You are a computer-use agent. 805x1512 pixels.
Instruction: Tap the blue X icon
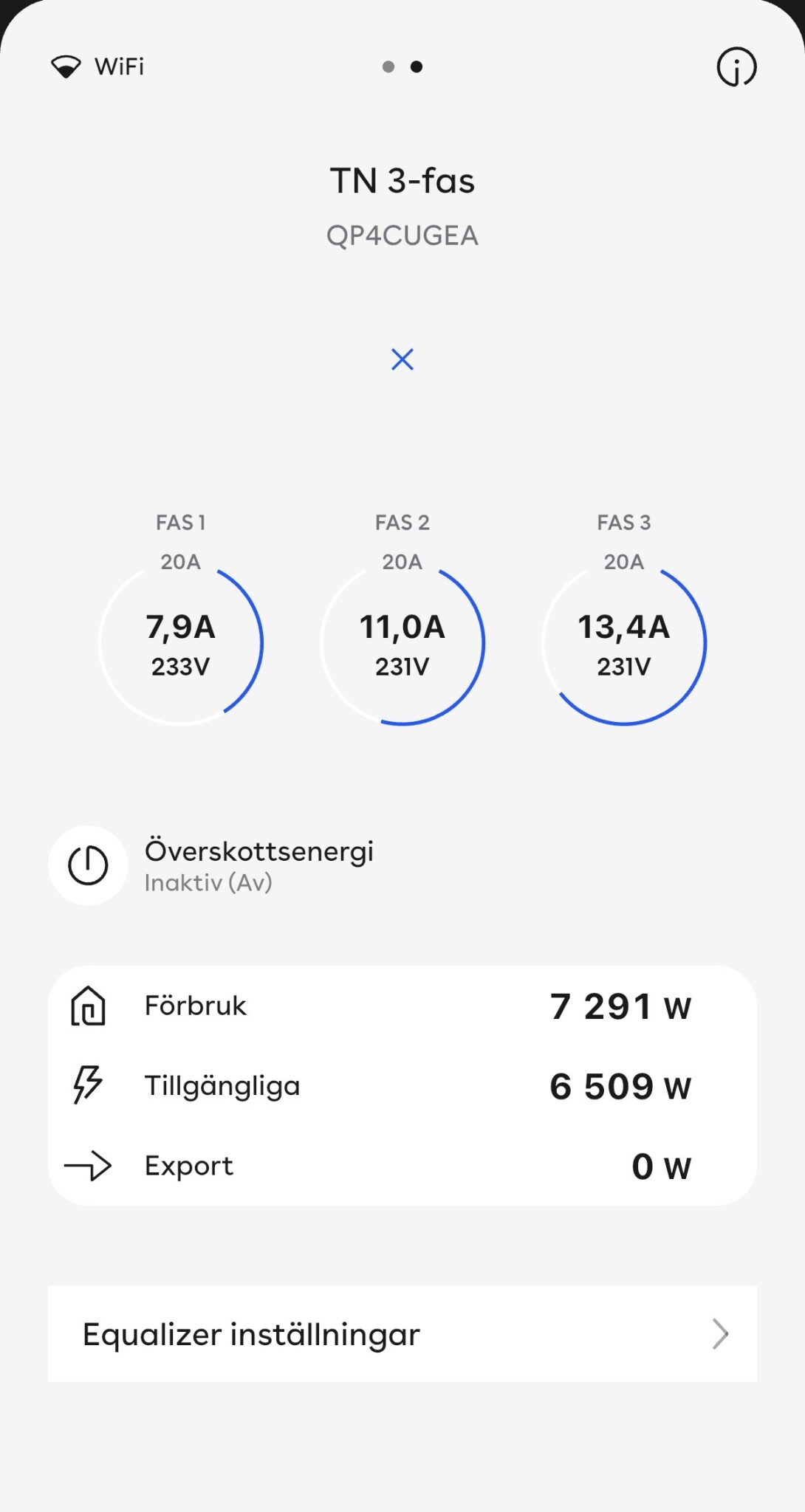click(x=402, y=360)
